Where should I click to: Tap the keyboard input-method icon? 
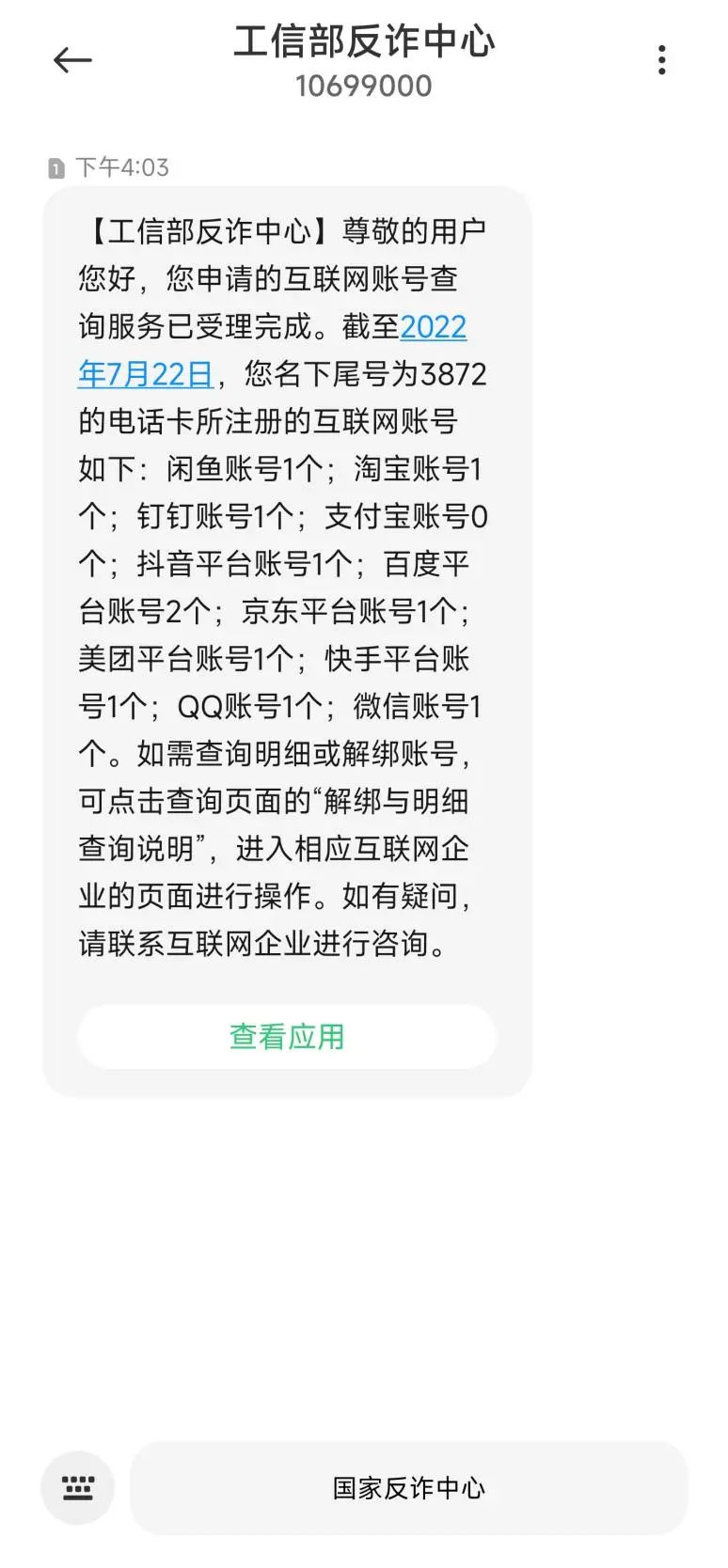click(78, 1488)
